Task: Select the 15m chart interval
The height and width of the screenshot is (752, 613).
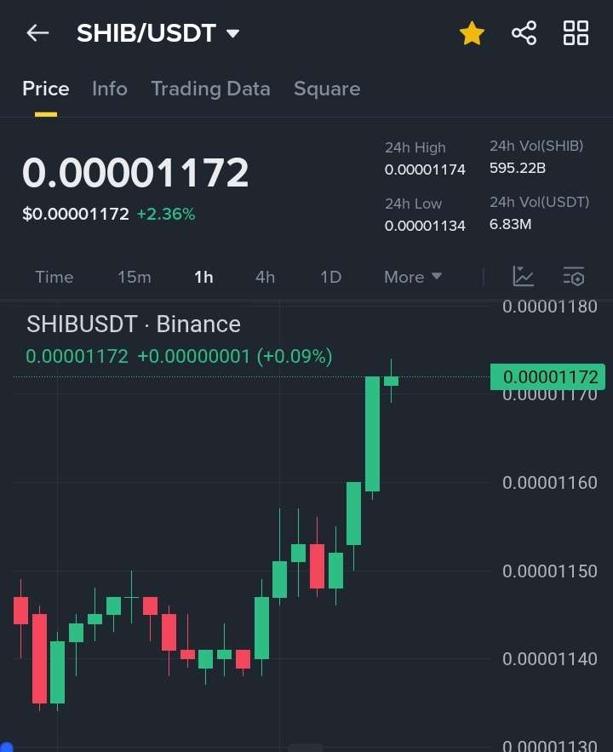Action: [x=134, y=277]
